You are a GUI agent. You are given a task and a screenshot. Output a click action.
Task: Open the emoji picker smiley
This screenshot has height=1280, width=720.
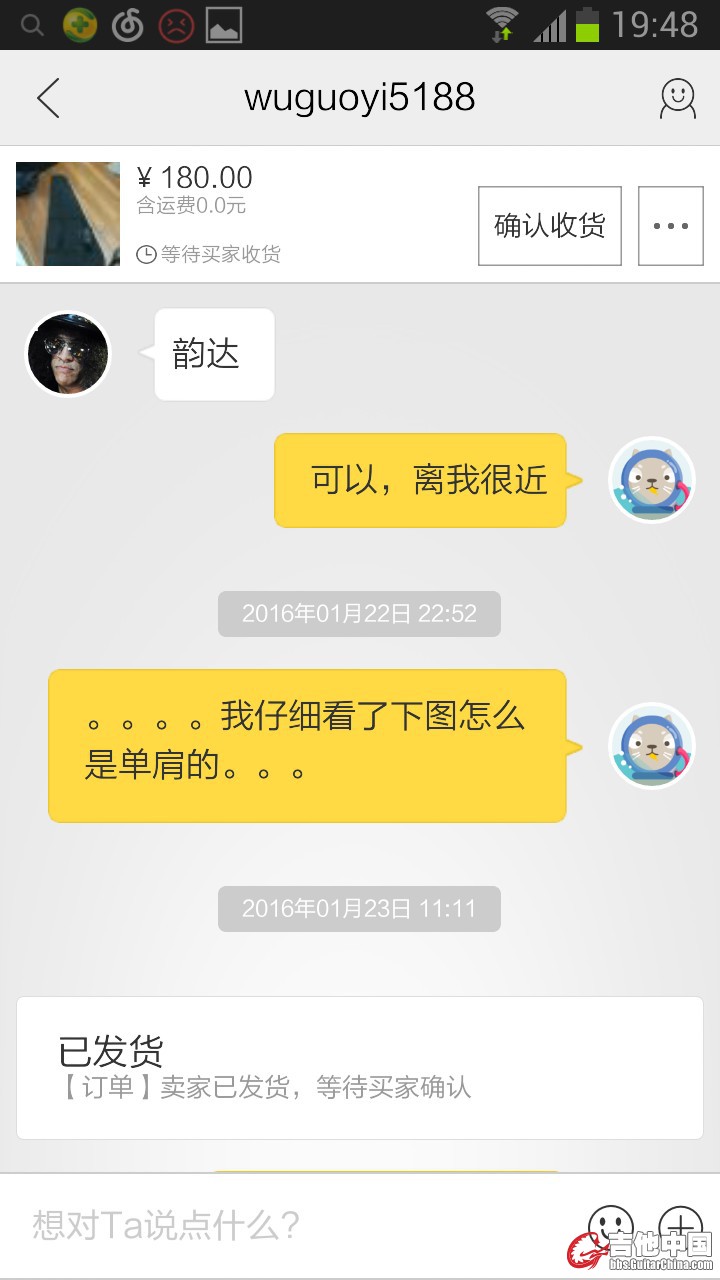(610, 1222)
